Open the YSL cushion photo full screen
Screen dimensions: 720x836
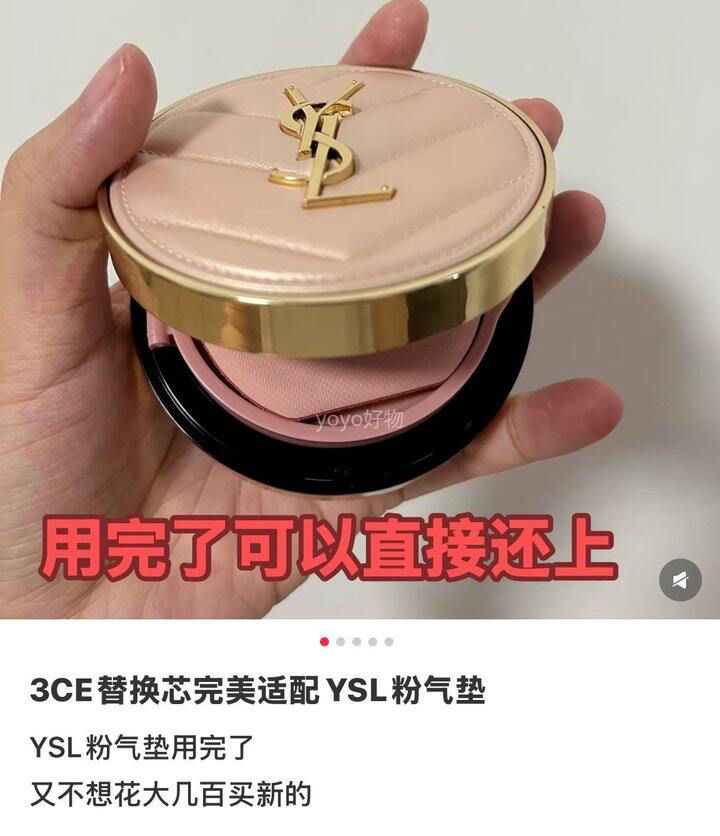[360, 309]
